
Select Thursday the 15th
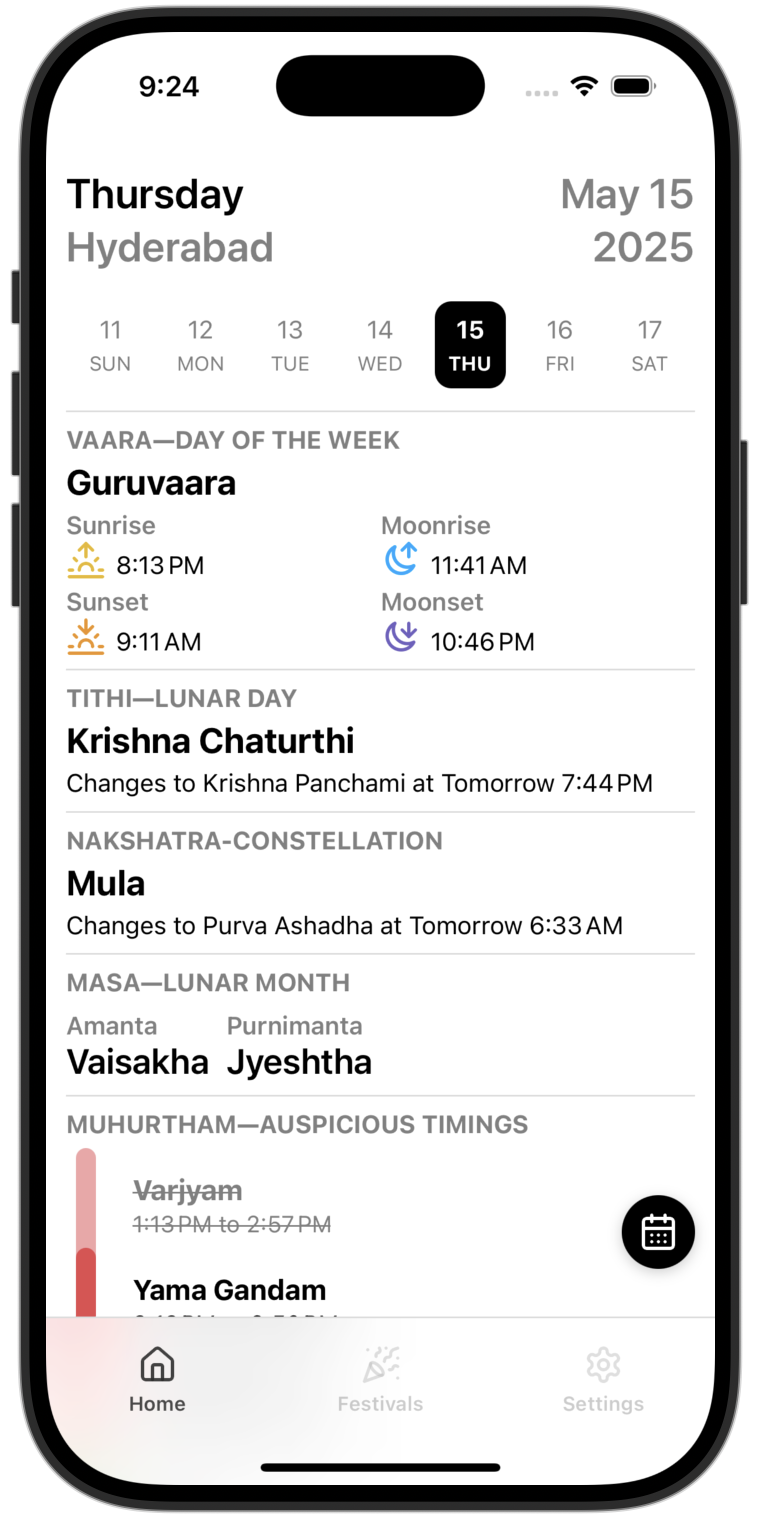470,345
